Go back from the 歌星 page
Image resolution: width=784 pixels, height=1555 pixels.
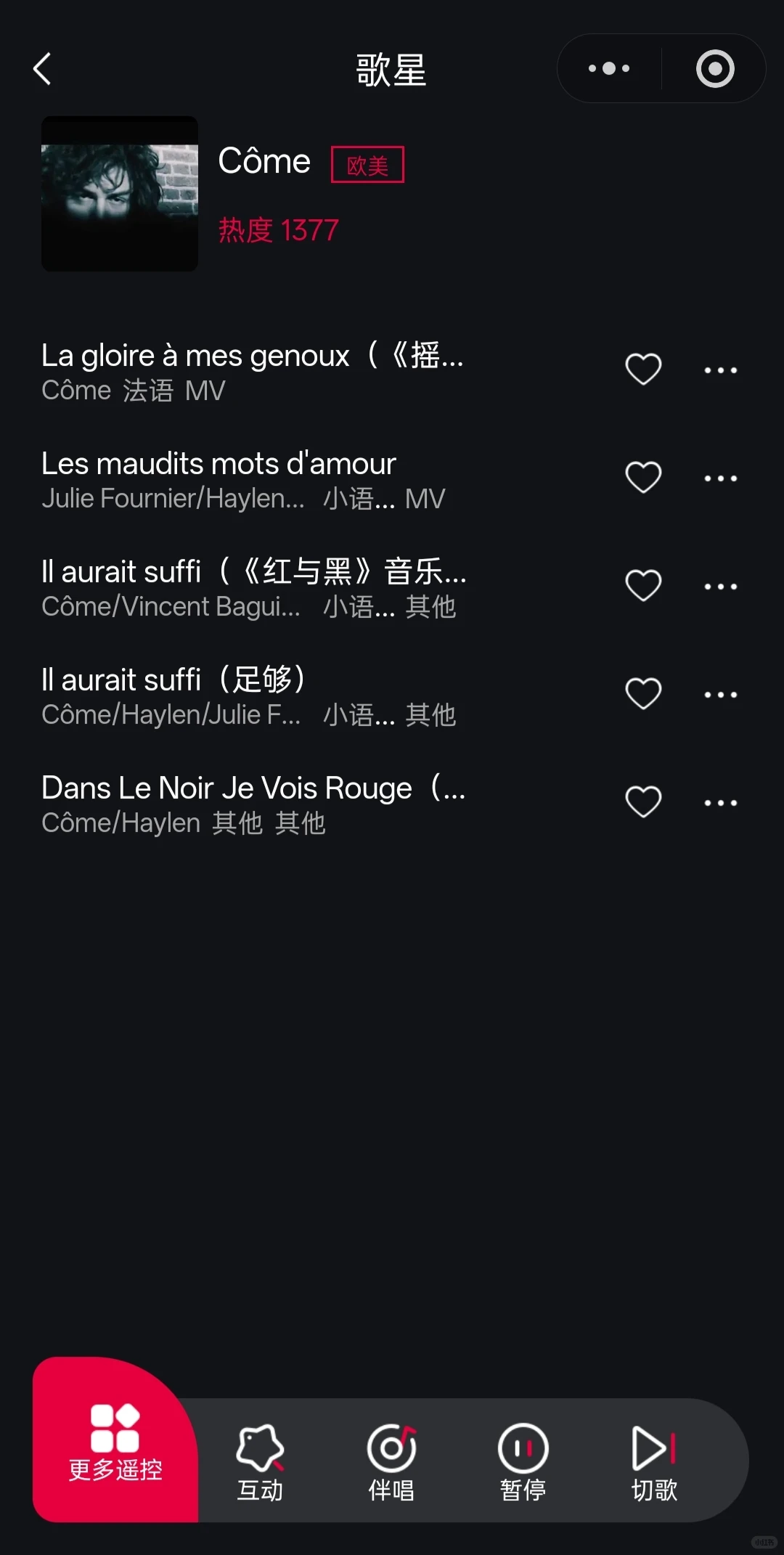42,69
